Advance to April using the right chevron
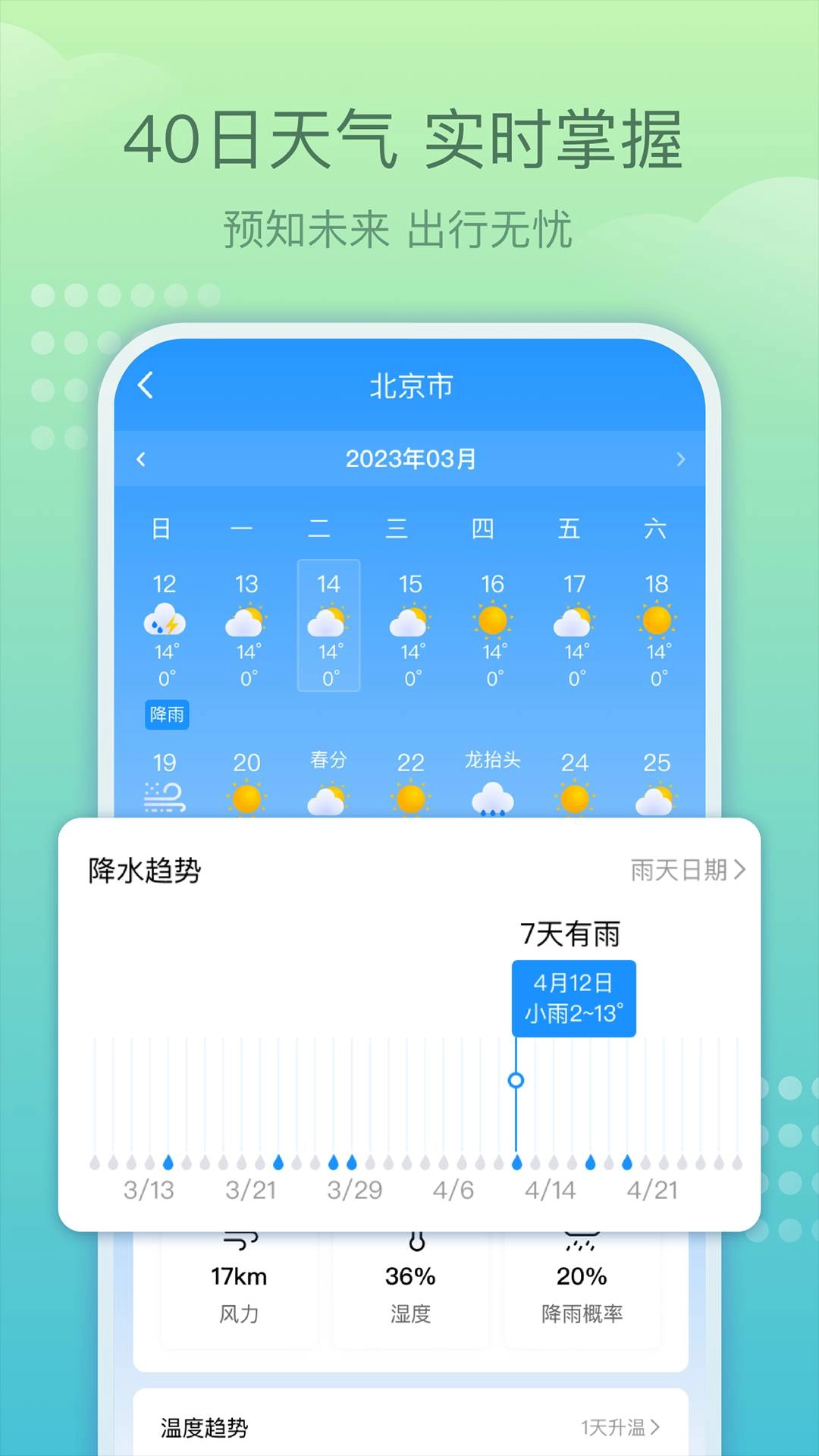 pyautogui.click(x=679, y=458)
